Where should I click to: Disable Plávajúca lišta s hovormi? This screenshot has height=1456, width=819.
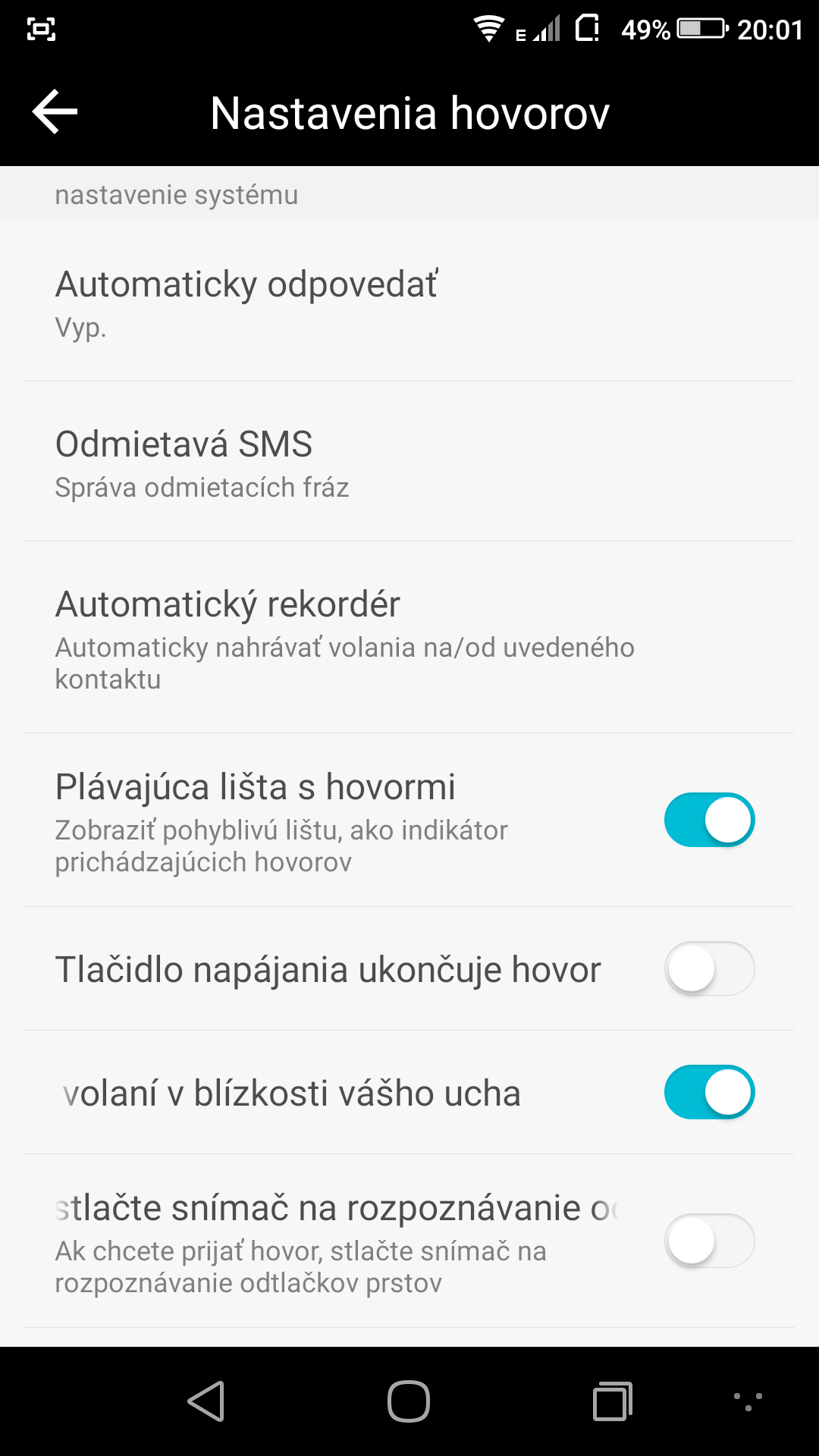709,820
